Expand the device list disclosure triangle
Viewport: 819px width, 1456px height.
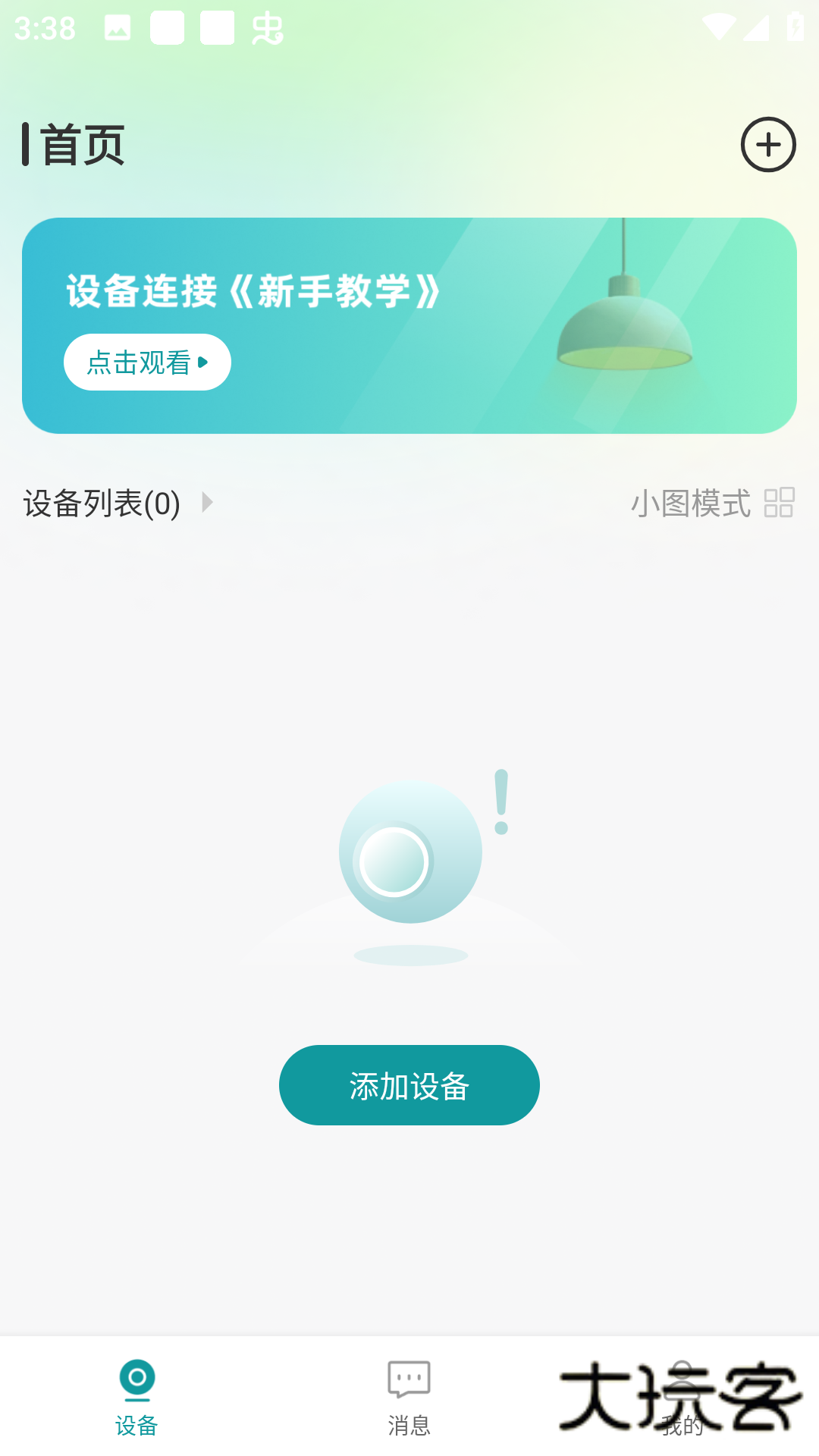pos(206,503)
